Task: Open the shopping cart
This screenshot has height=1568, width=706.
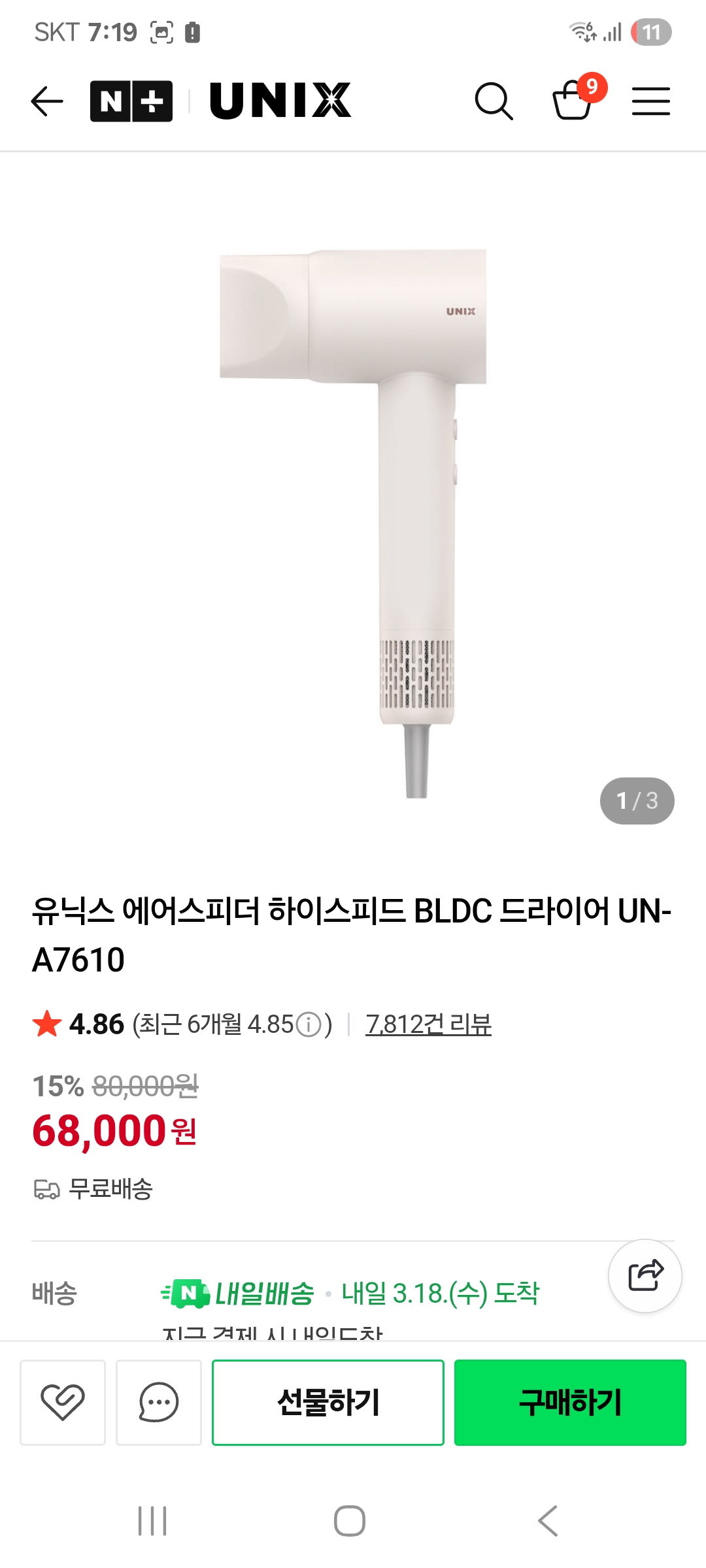Action: pos(573,100)
